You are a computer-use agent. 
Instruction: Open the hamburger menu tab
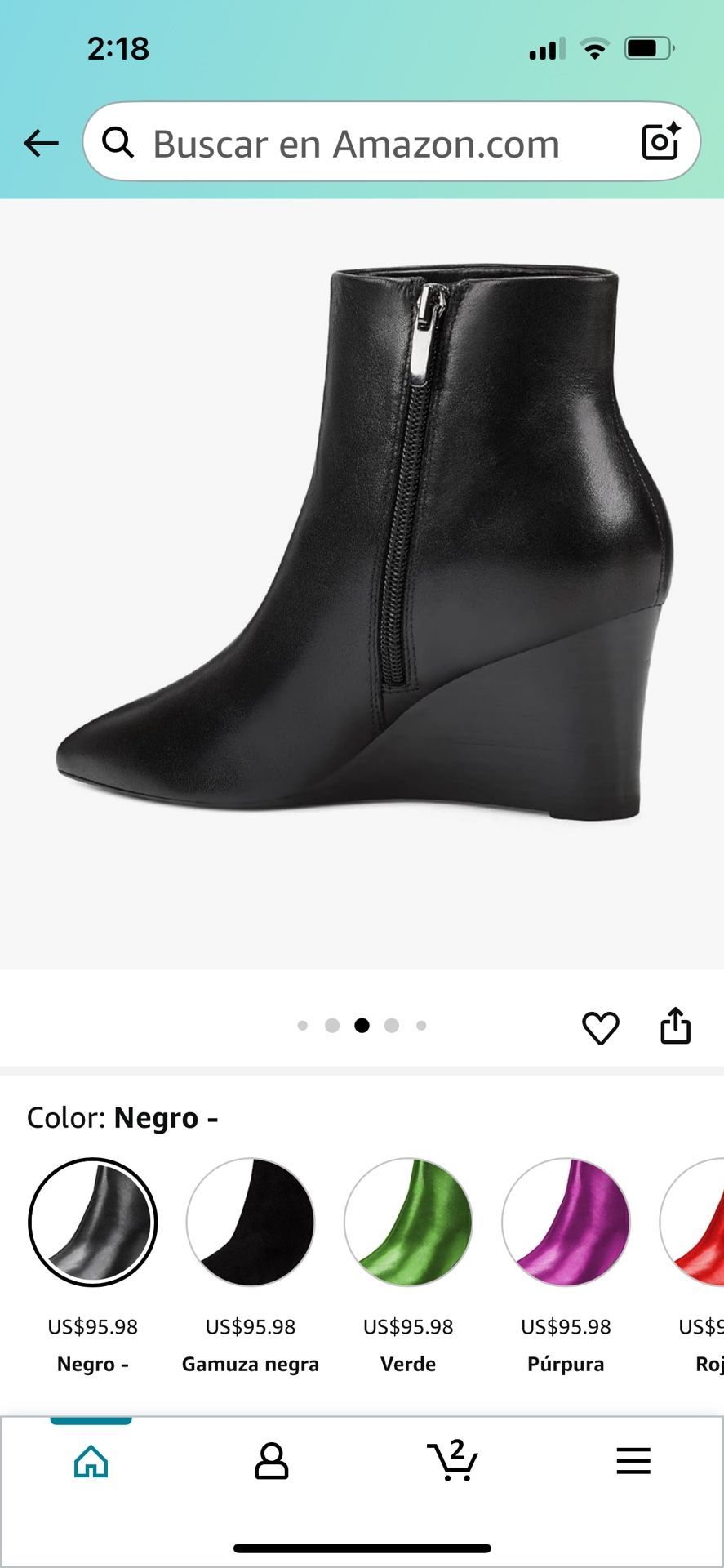633,1461
